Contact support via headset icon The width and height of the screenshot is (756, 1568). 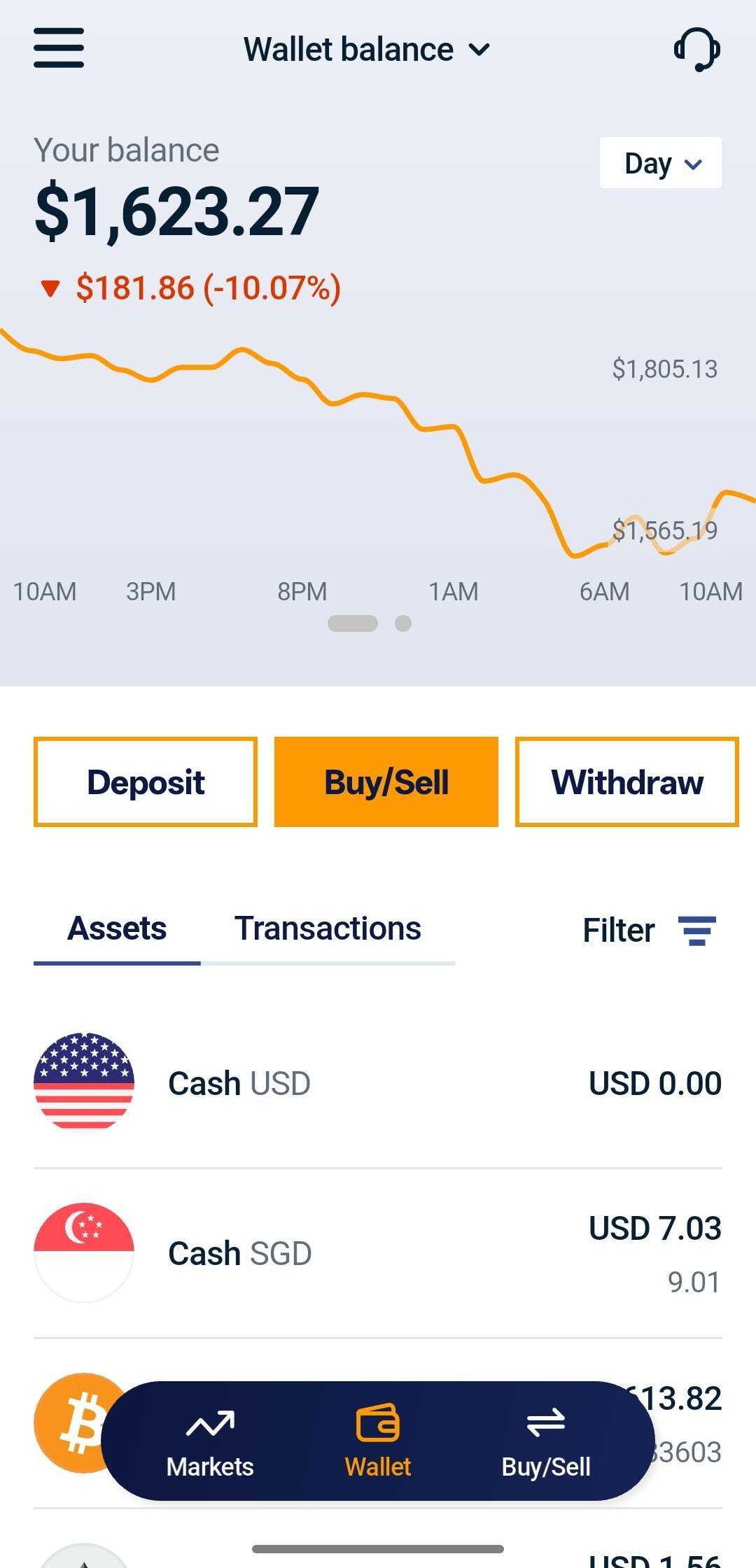click(696, 49)
